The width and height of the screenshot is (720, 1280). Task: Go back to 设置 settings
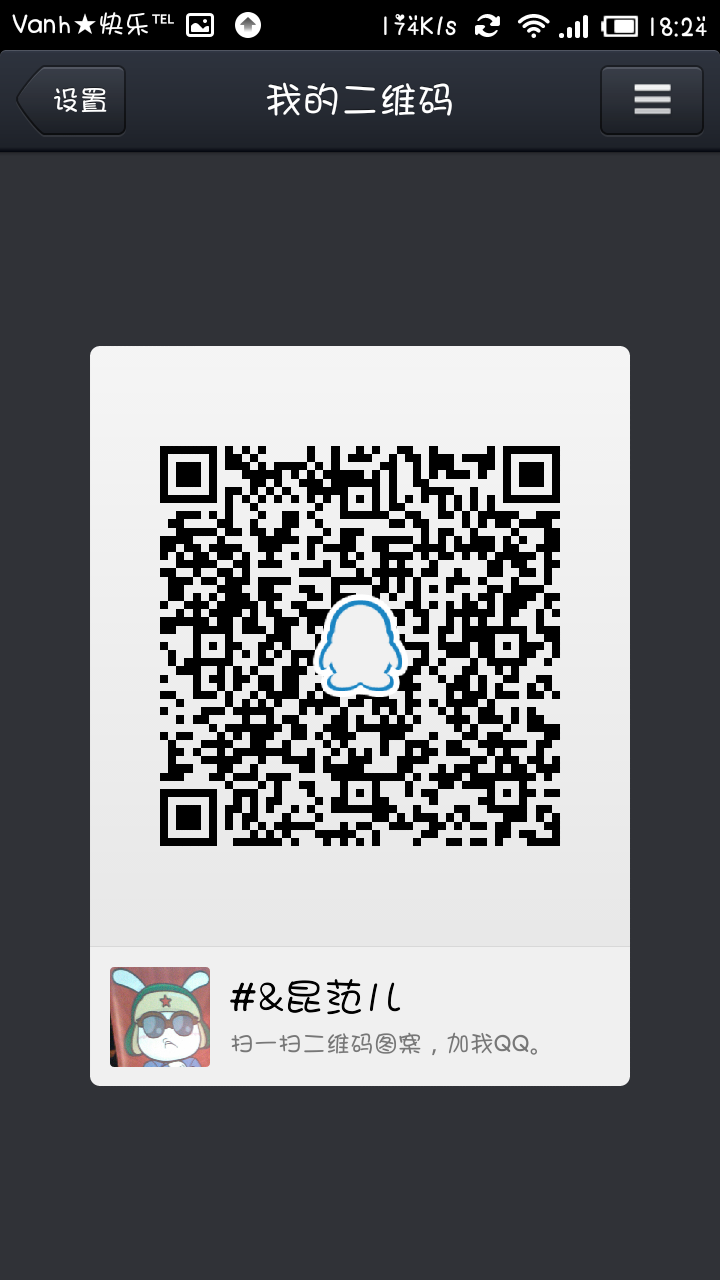[x=72, y=100]
